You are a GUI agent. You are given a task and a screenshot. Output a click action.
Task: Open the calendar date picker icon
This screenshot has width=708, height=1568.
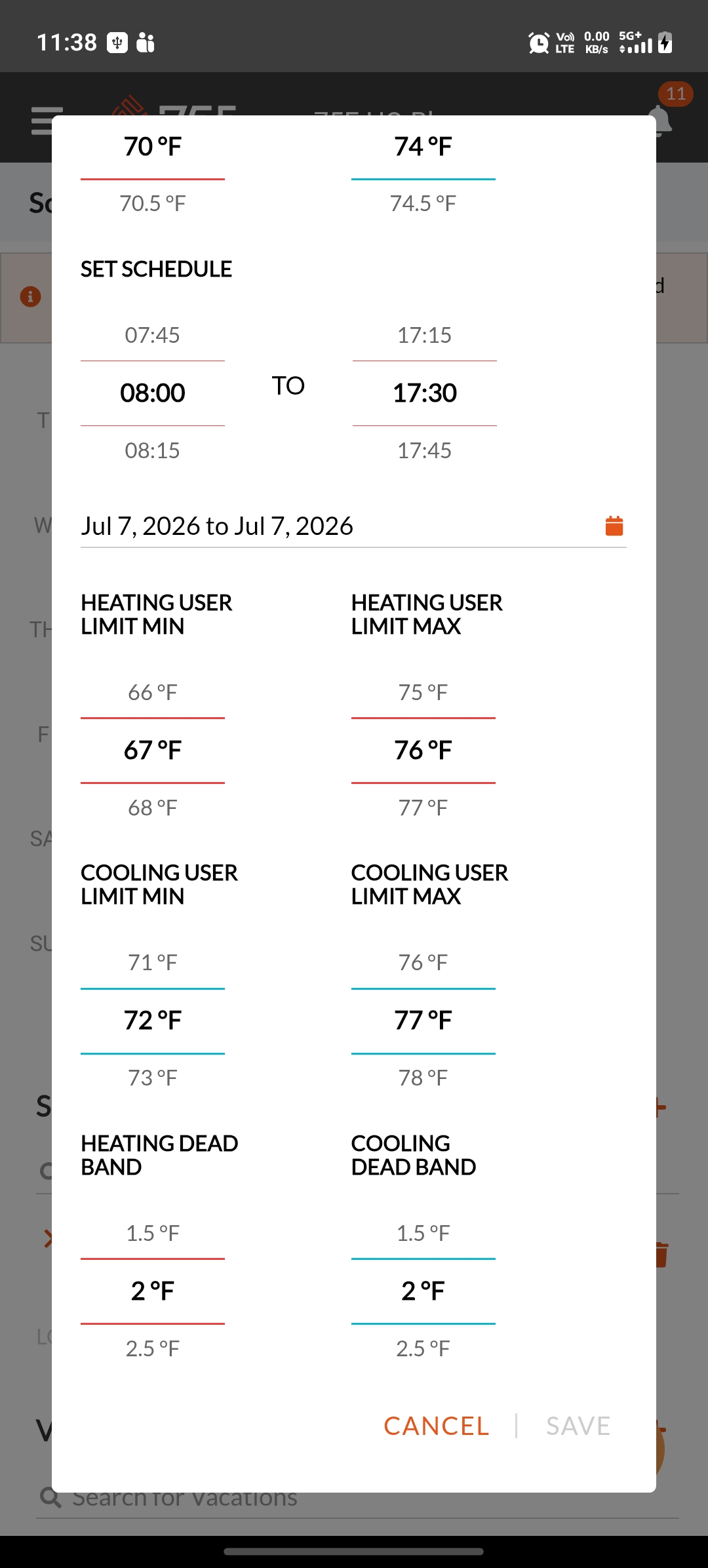(x=614, y=526)
